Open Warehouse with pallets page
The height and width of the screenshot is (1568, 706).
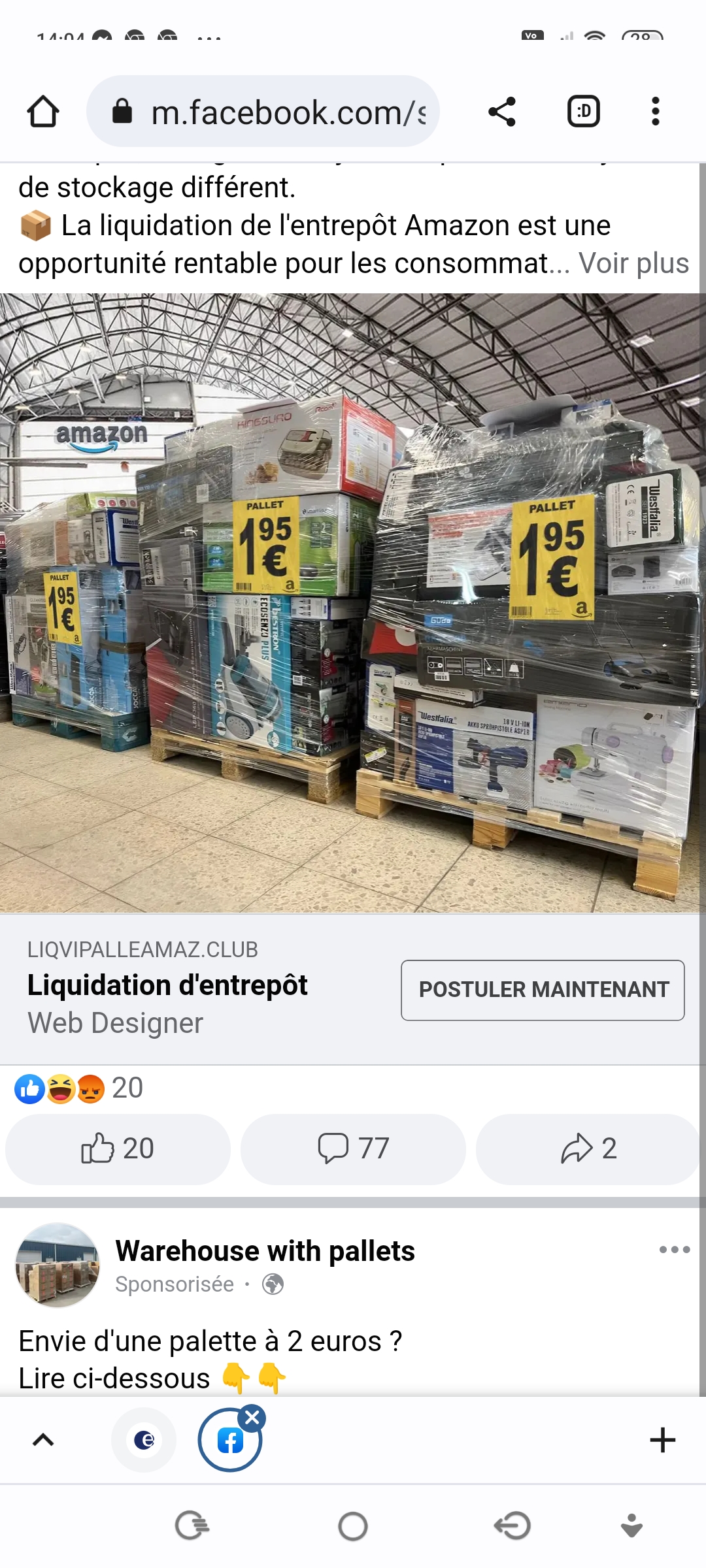265,1251
